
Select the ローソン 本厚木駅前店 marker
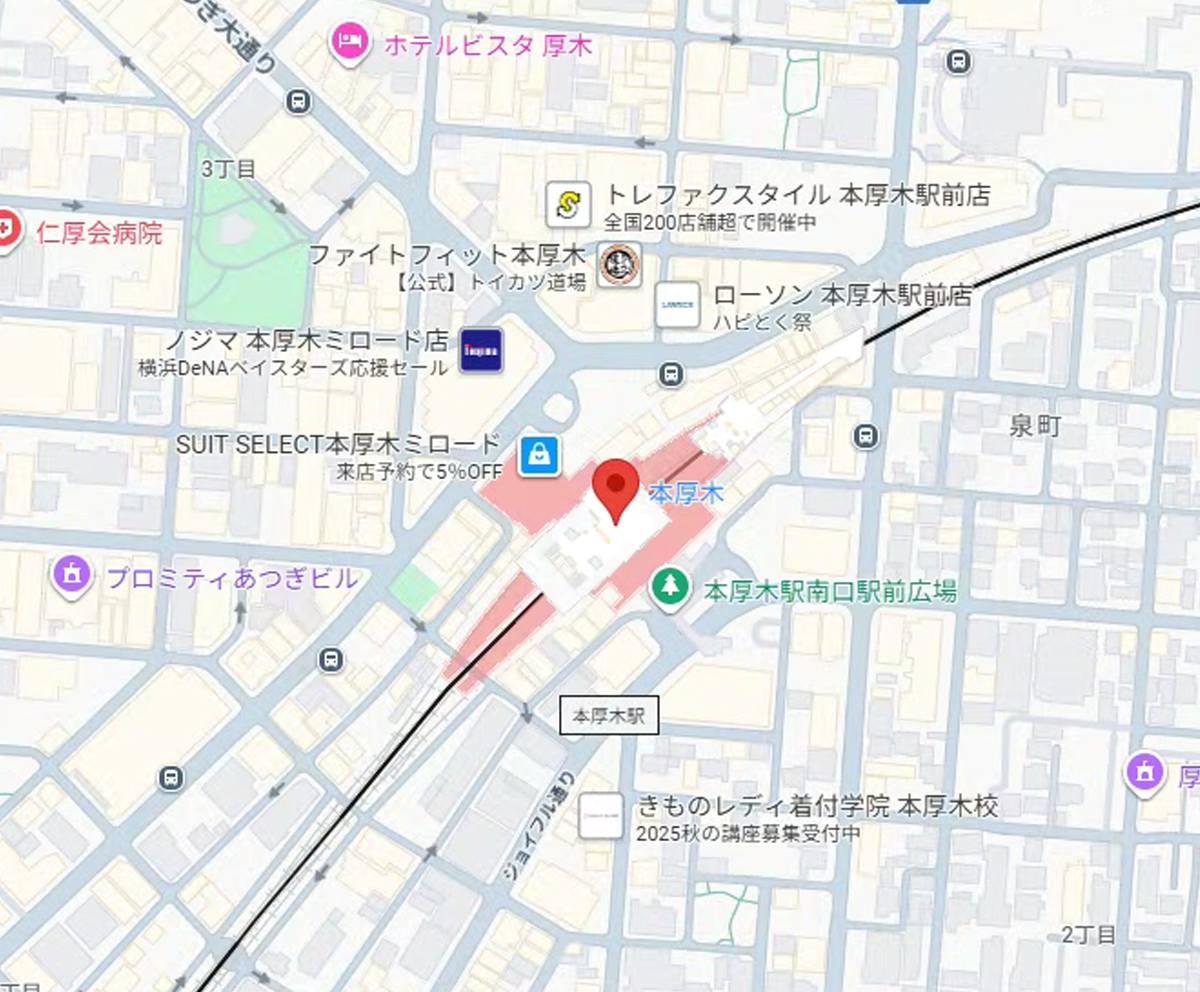click(677, 305)
